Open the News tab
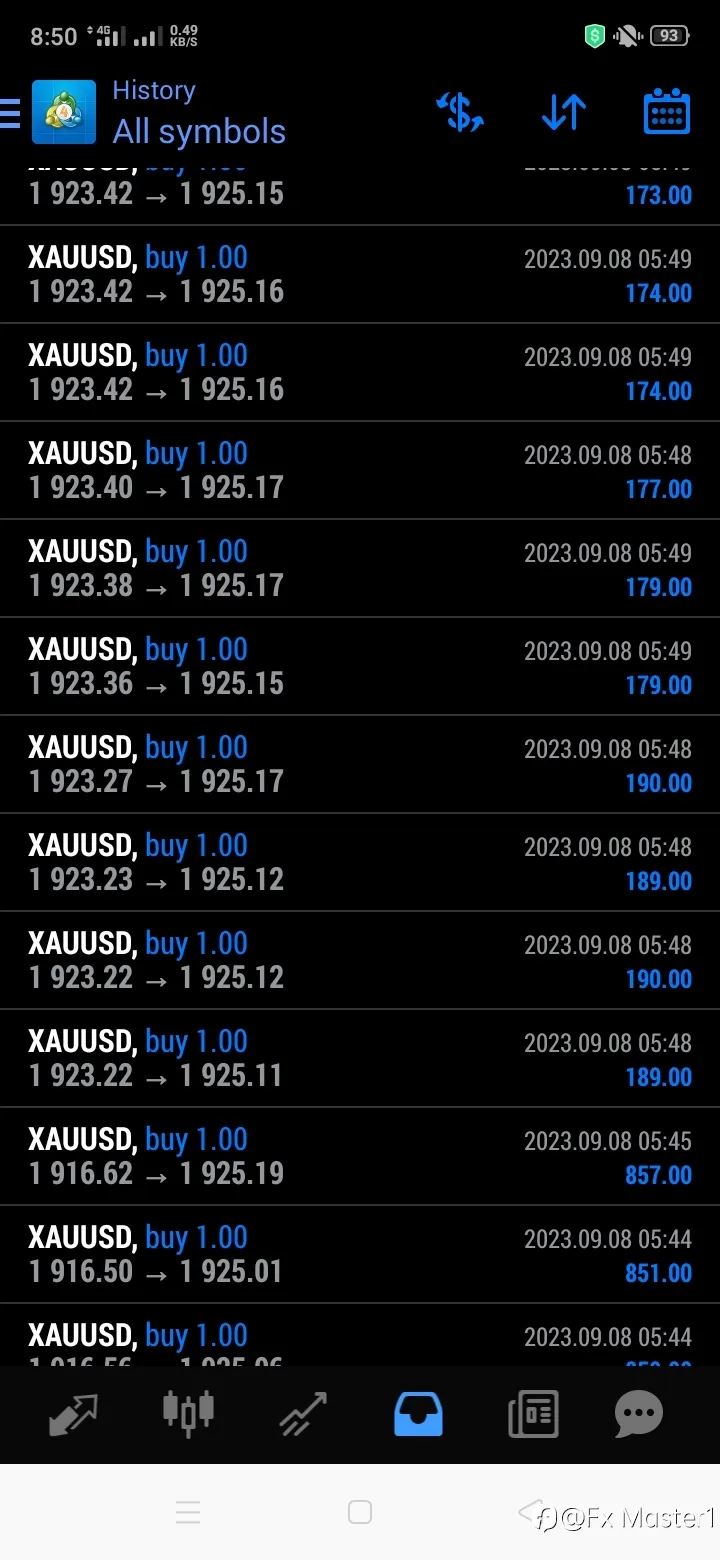This screenshot has height=1560, width=720. 532,1413
